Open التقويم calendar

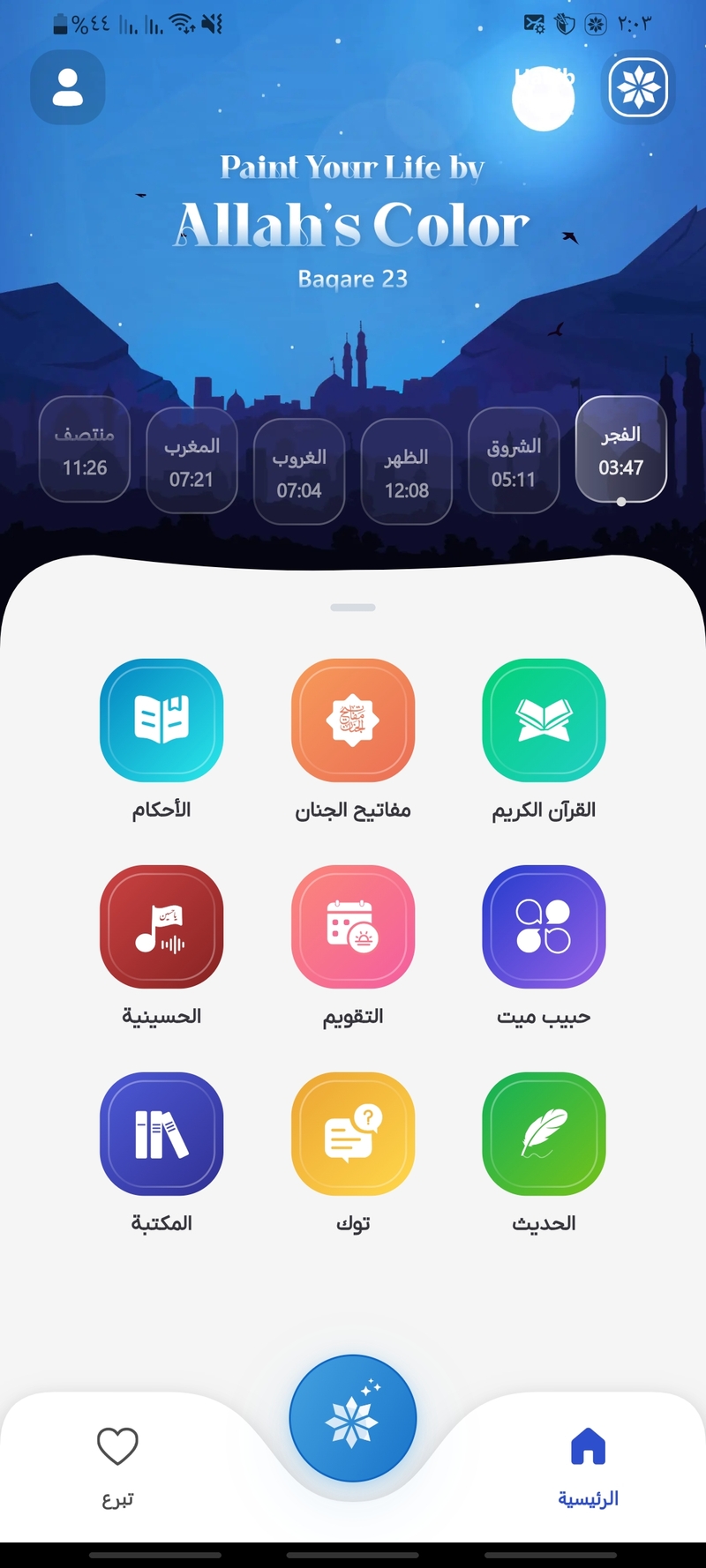click(x=353, y=927)
